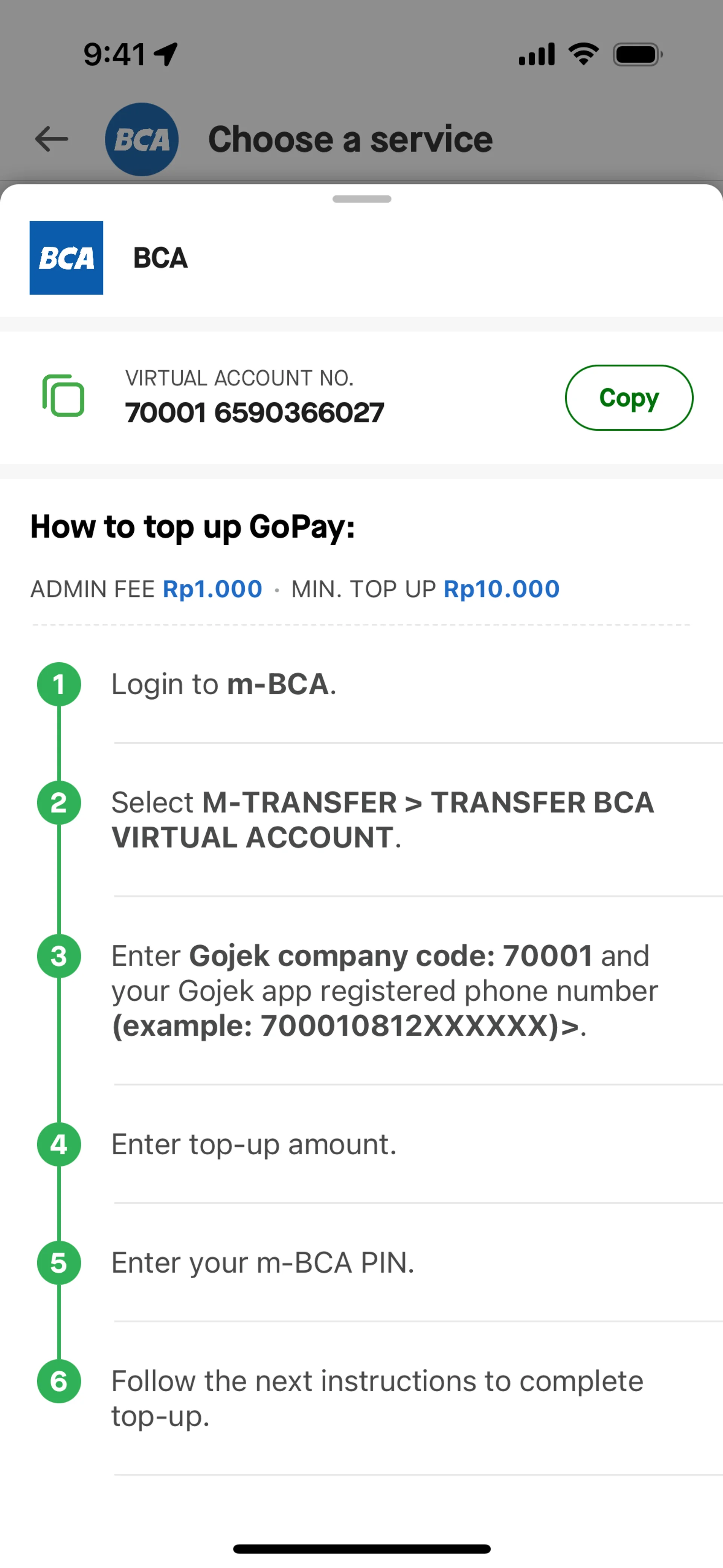
Task: Tap the bottom sheet drag handle
Action: [x=361, y=199]
